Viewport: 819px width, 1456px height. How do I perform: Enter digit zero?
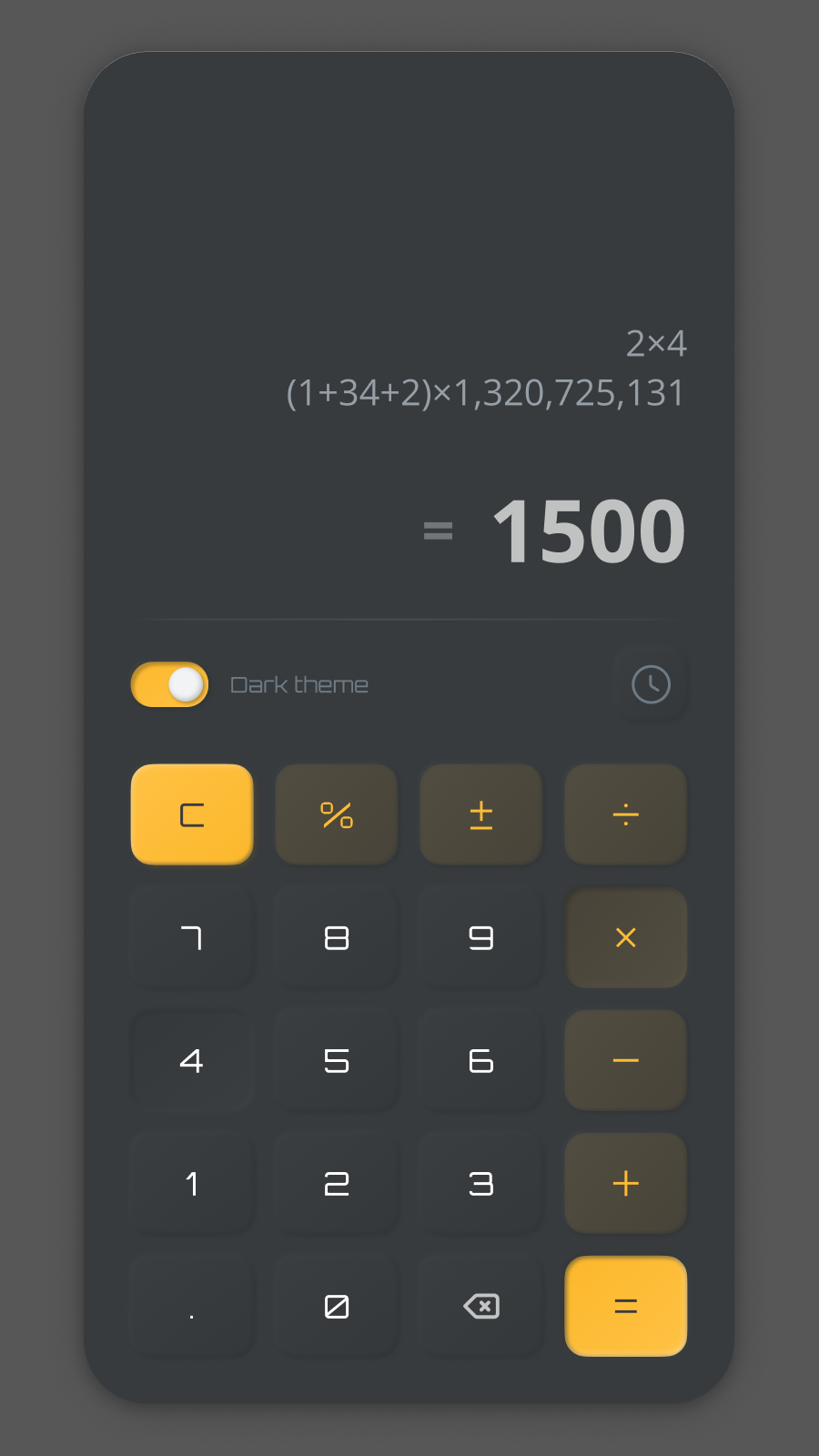pos(337,1306)
